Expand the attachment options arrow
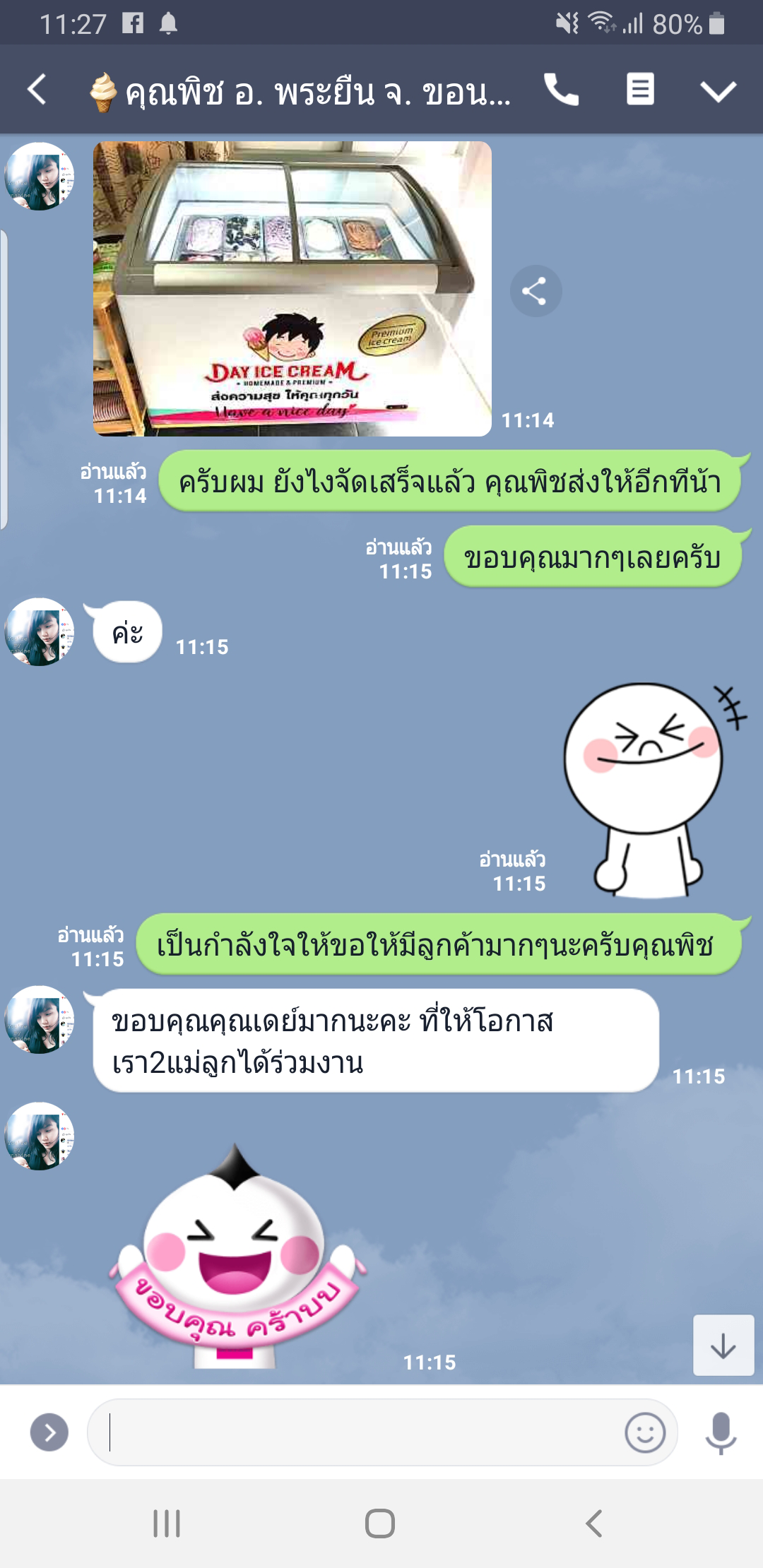The image size is (763, 1568). [x=49, y=1432]
